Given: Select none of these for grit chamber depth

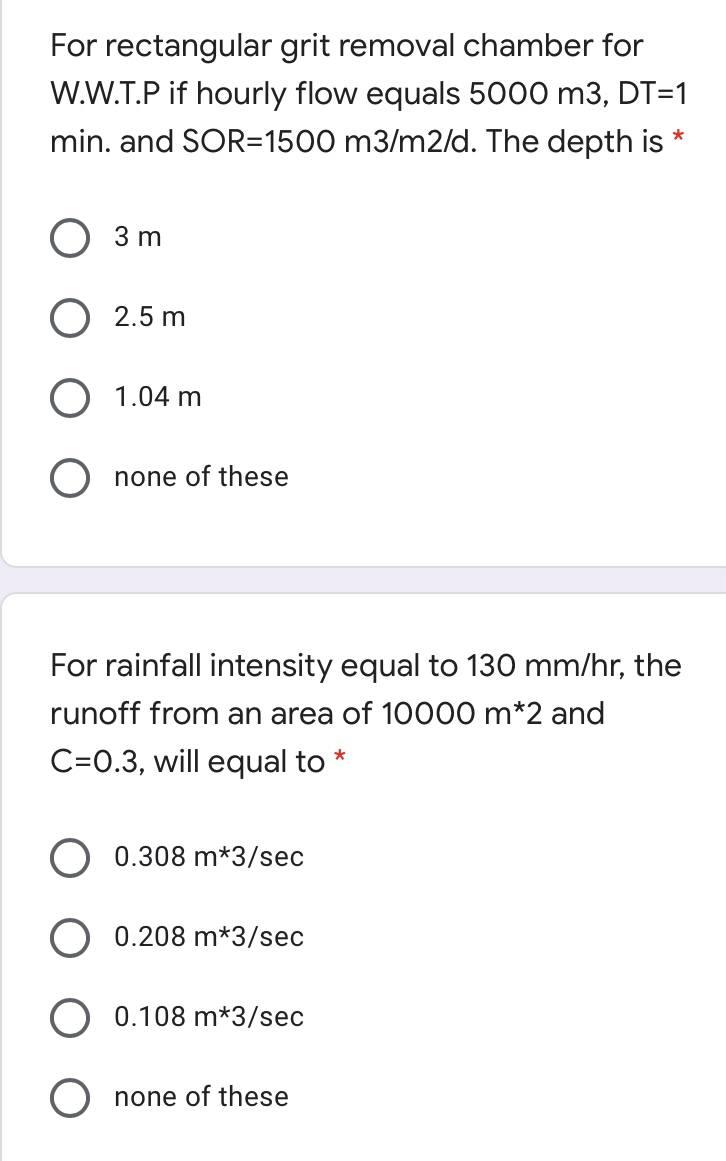Looking at the screenshot, I should [x=69, y=478].
